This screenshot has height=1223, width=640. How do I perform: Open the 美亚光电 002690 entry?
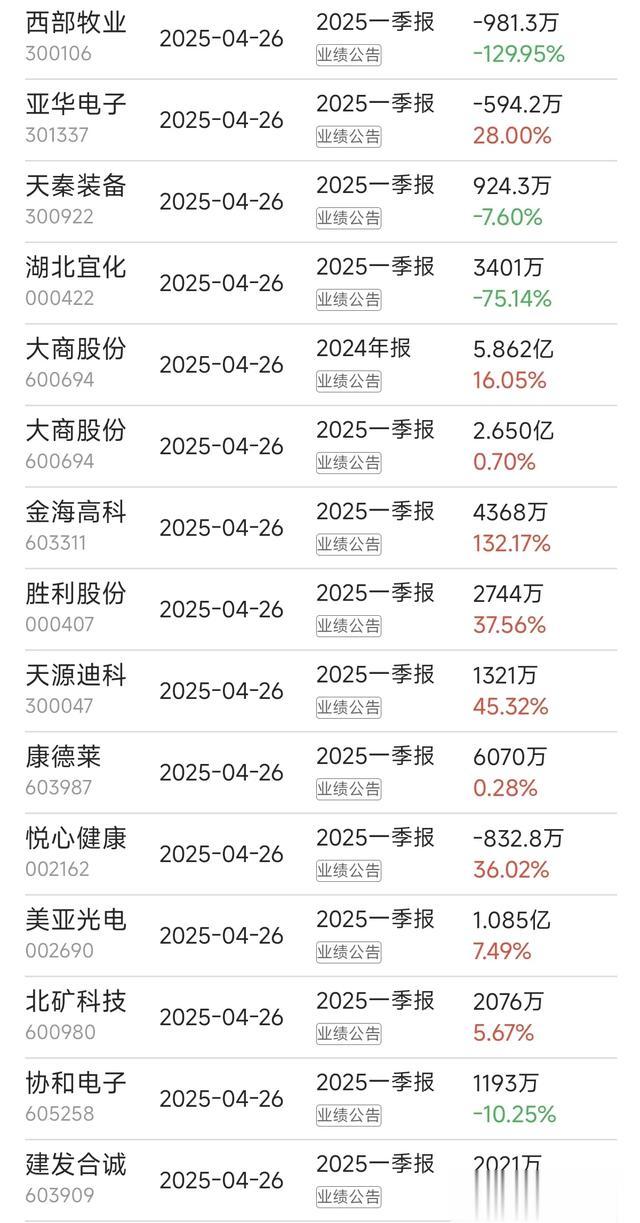320,935
